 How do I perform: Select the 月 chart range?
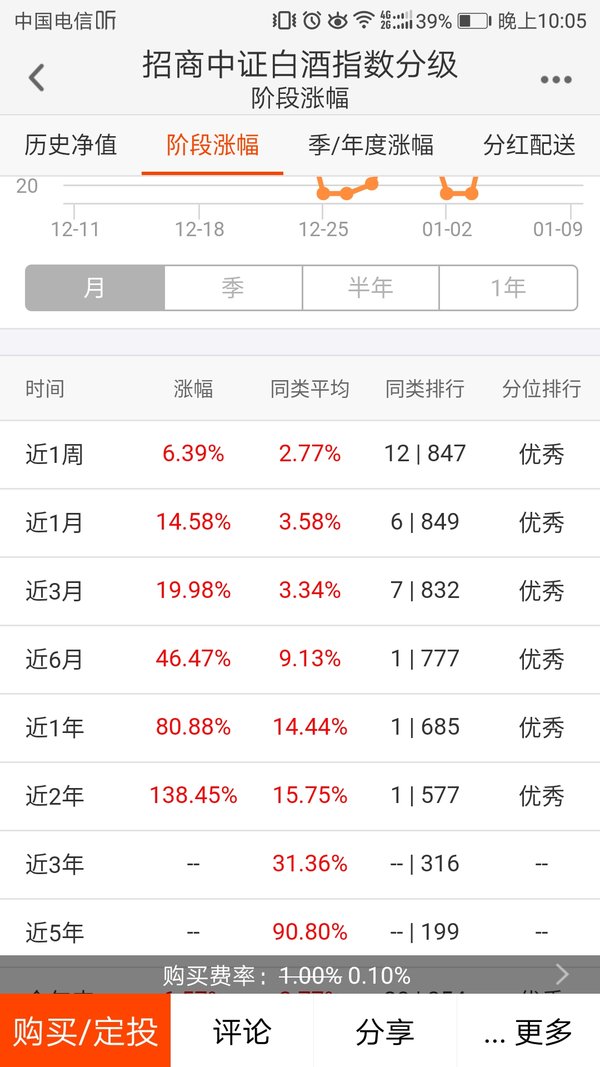[95, 288]
